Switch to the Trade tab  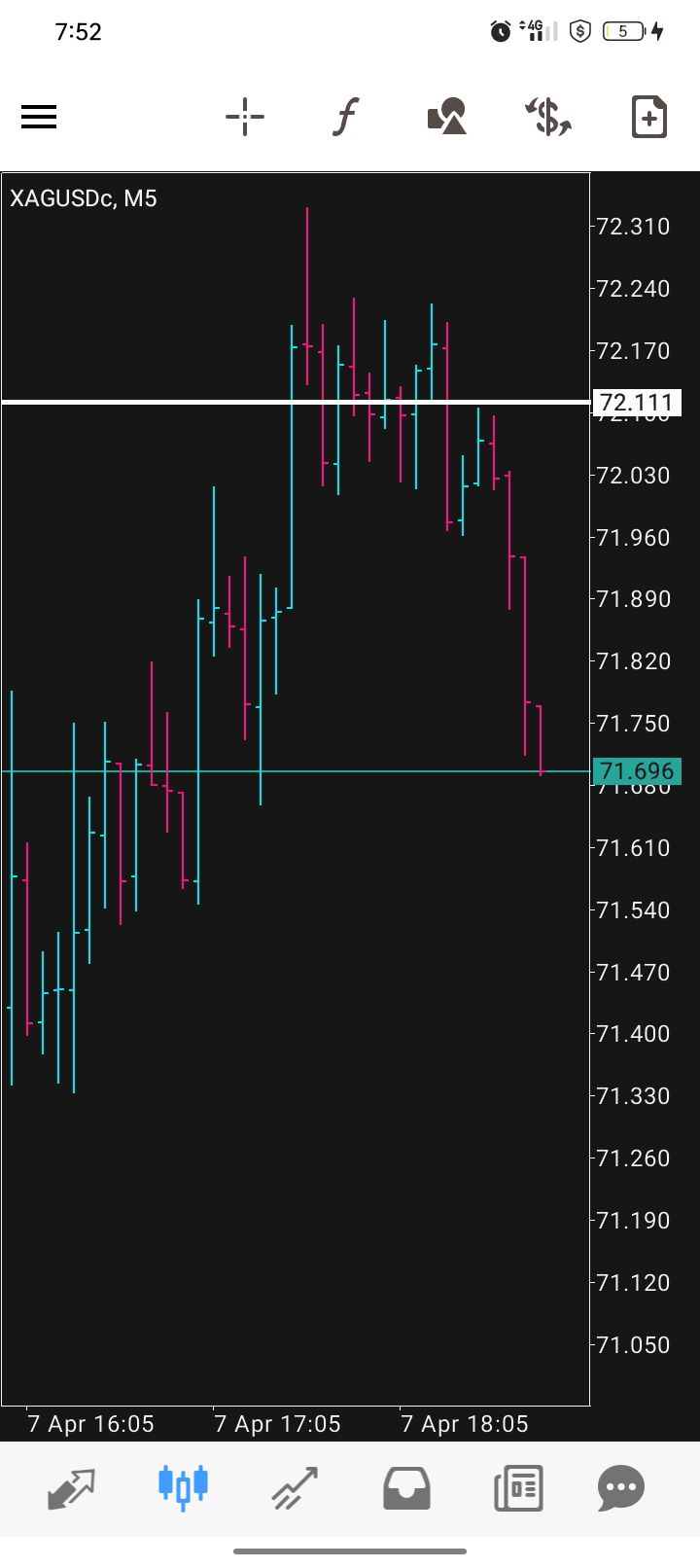[x=295, y=1488]
